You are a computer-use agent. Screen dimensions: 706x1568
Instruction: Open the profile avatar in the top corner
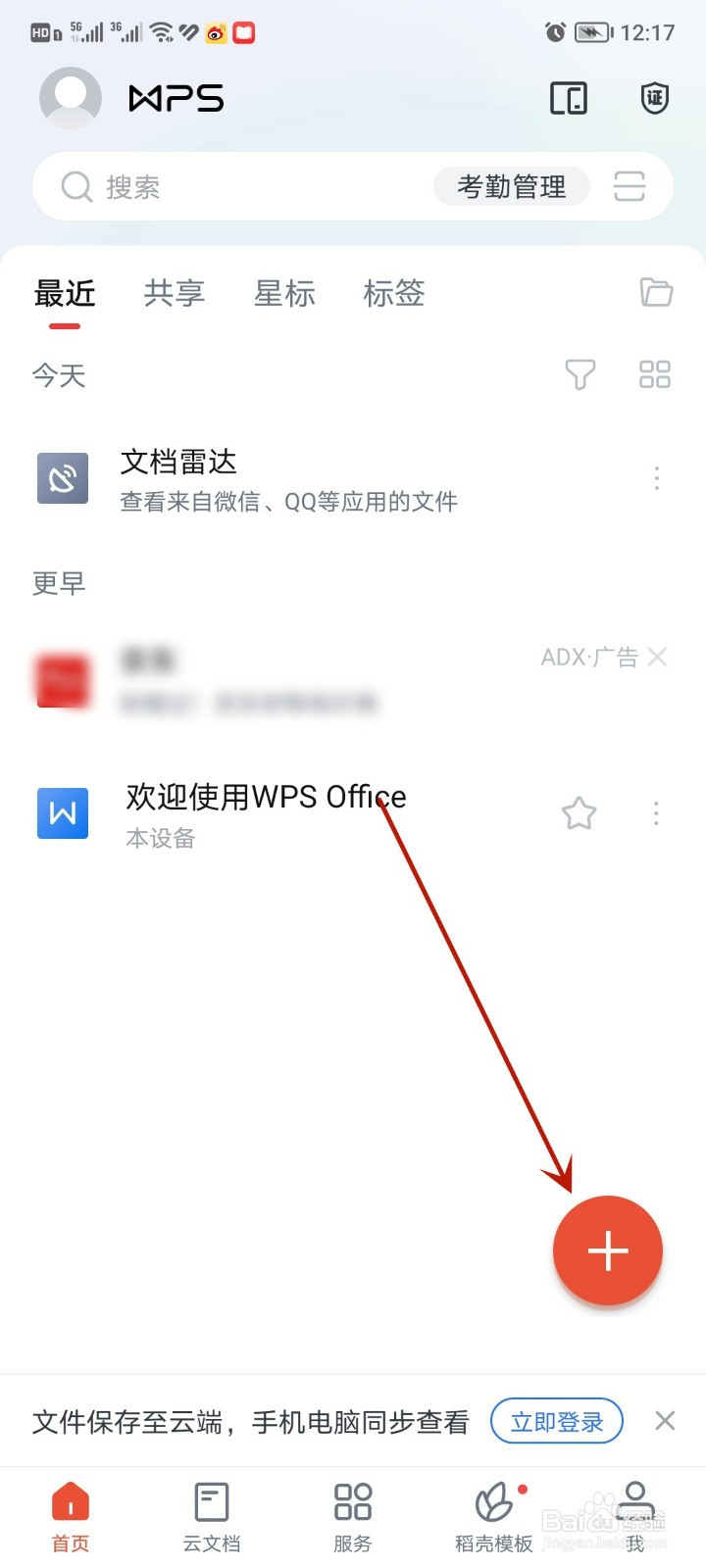tap(70, 98)
